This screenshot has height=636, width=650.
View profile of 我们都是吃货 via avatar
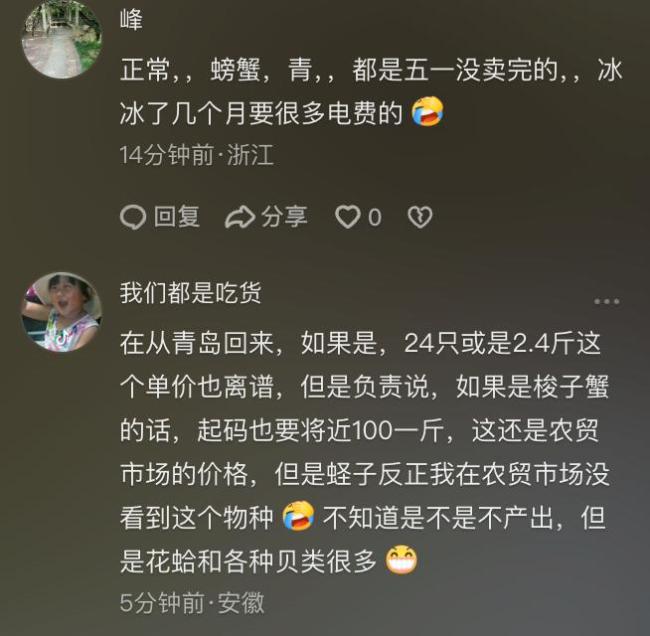[61, 312]
